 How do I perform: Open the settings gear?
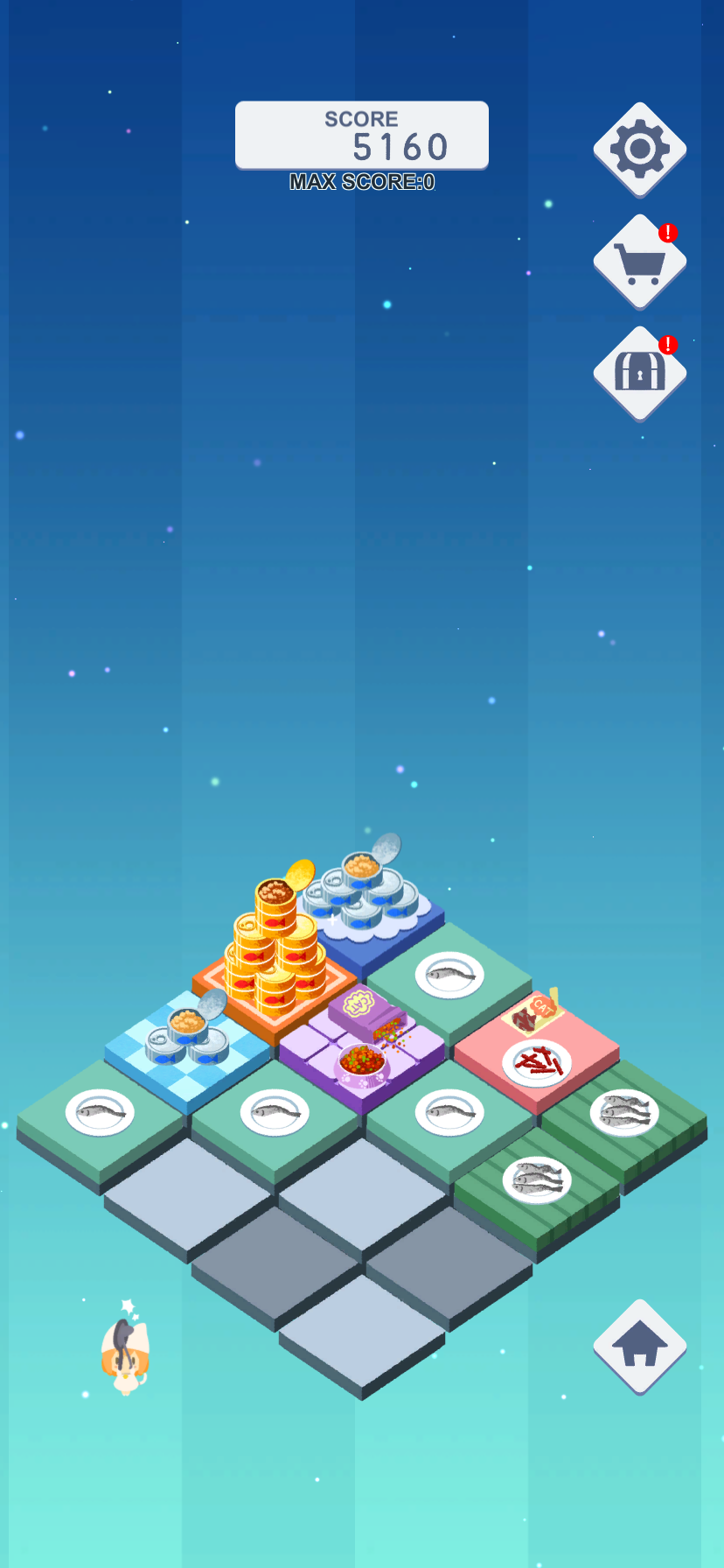pos(639,149)
